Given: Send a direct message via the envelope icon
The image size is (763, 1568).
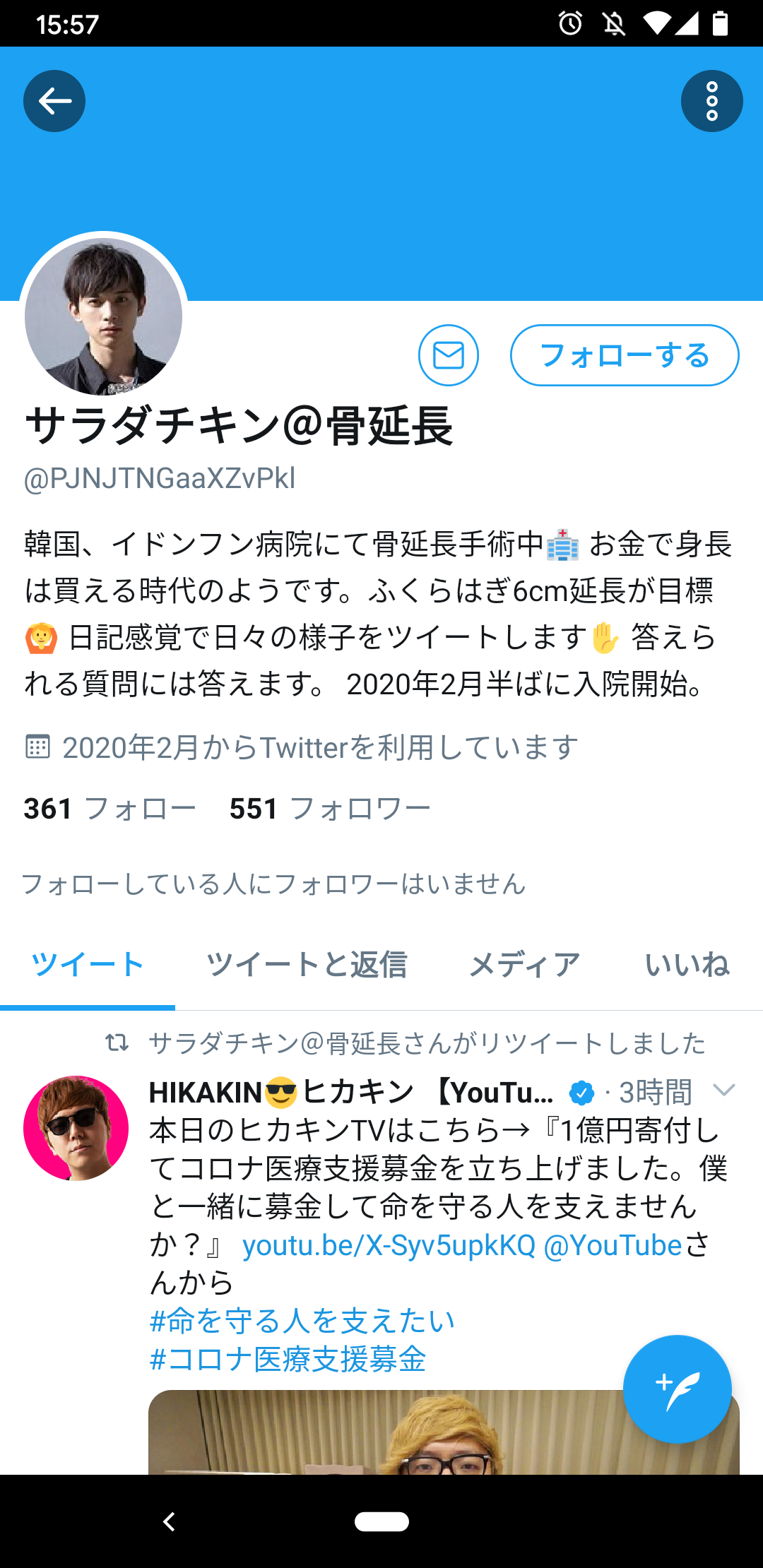Looking at the screenshot, I should [449, 355].
